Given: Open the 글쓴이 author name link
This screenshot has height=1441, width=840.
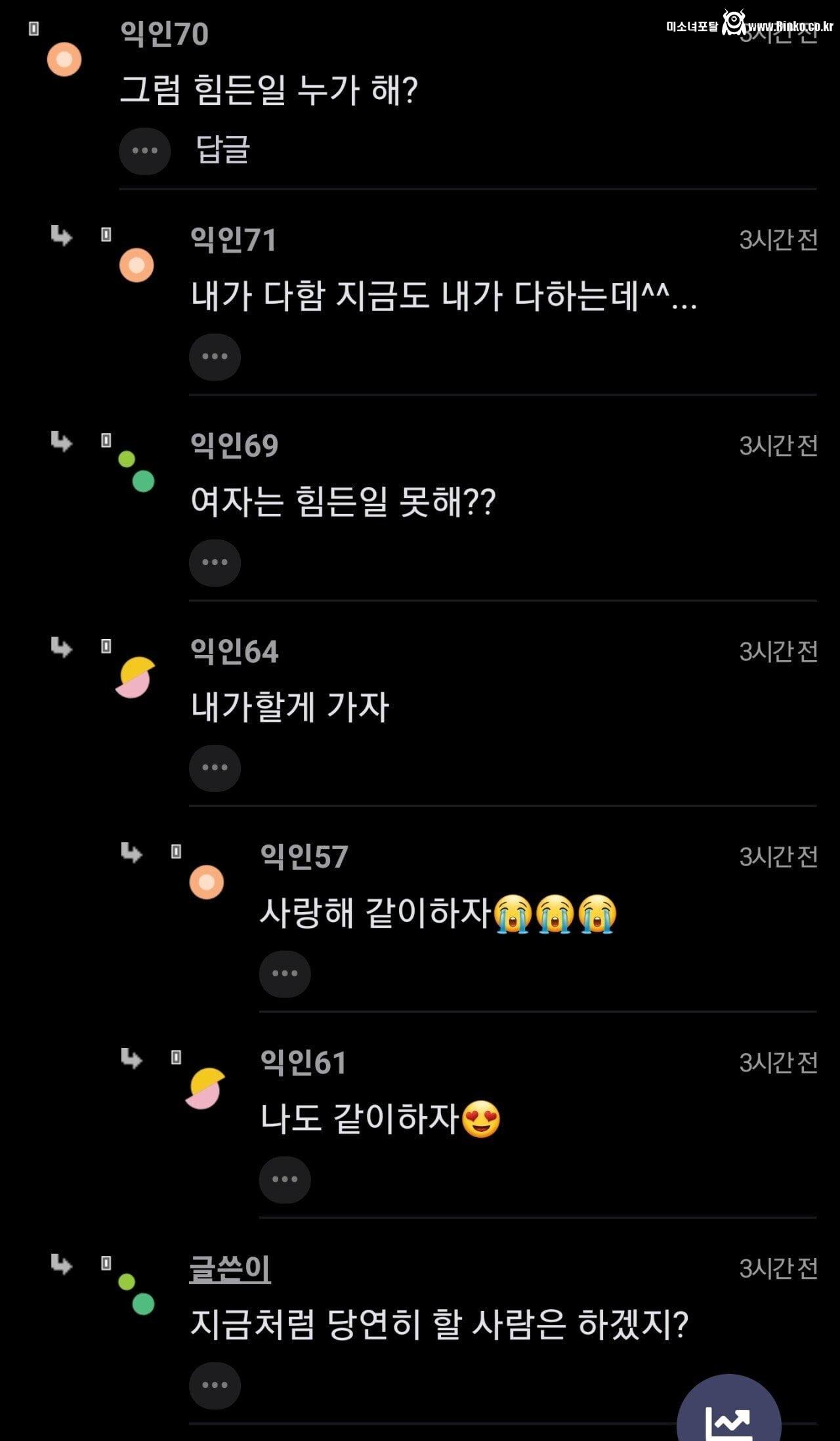Looking at the screenshot, I should coord(230,1268).
